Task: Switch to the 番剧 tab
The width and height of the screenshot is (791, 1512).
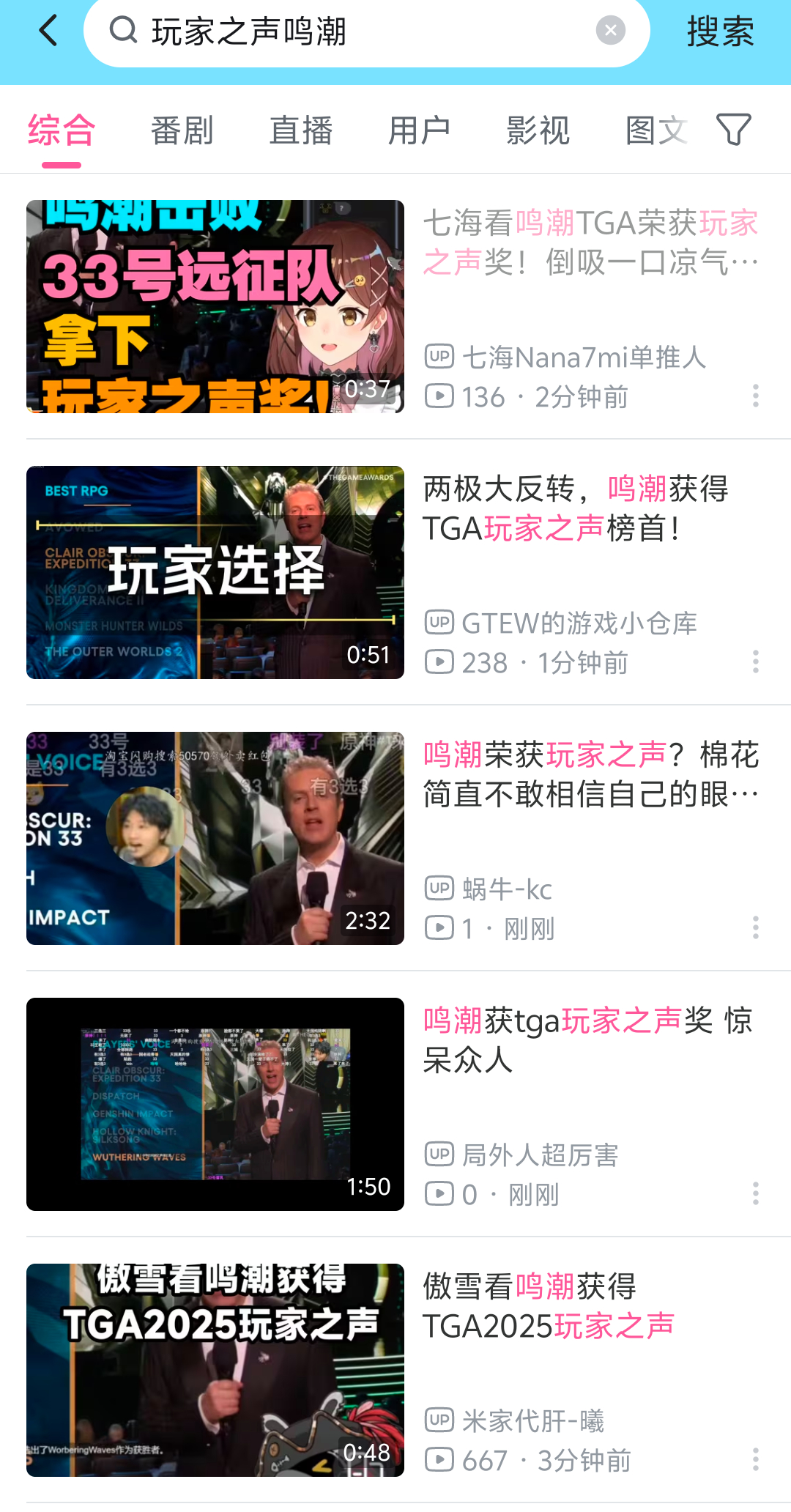Action: [x=182, y=131]
